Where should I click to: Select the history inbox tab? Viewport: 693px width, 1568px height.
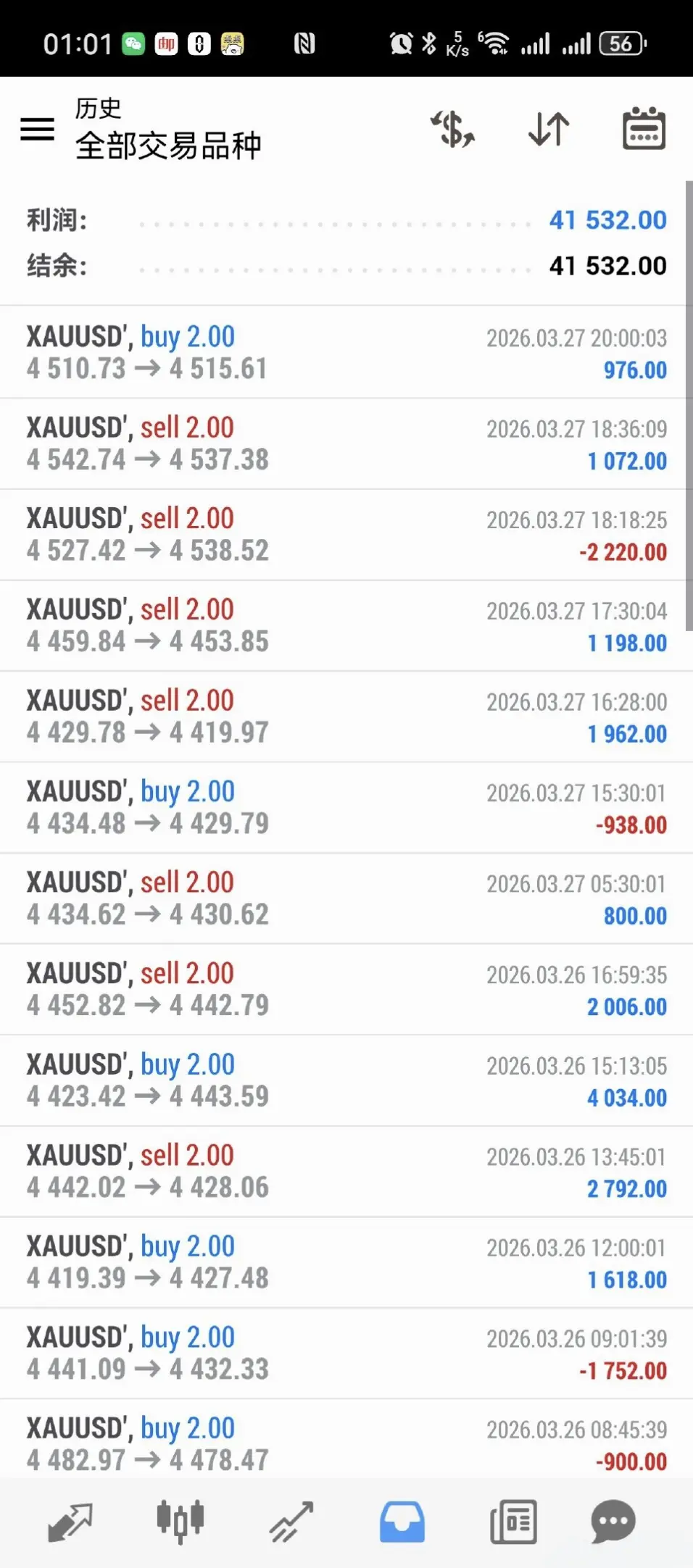402,1522
